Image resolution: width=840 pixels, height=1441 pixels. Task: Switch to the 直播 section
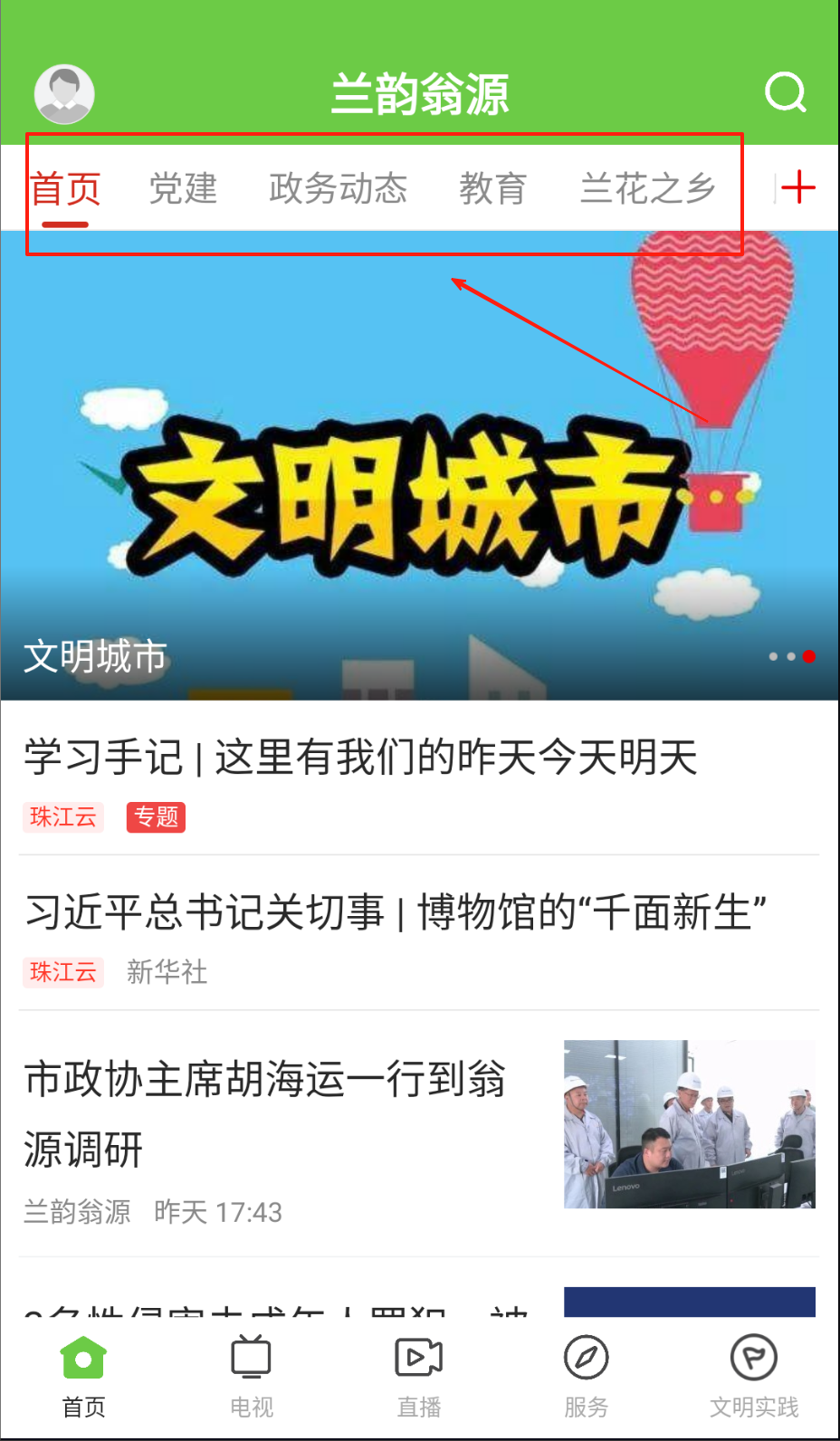point(419,1376)
